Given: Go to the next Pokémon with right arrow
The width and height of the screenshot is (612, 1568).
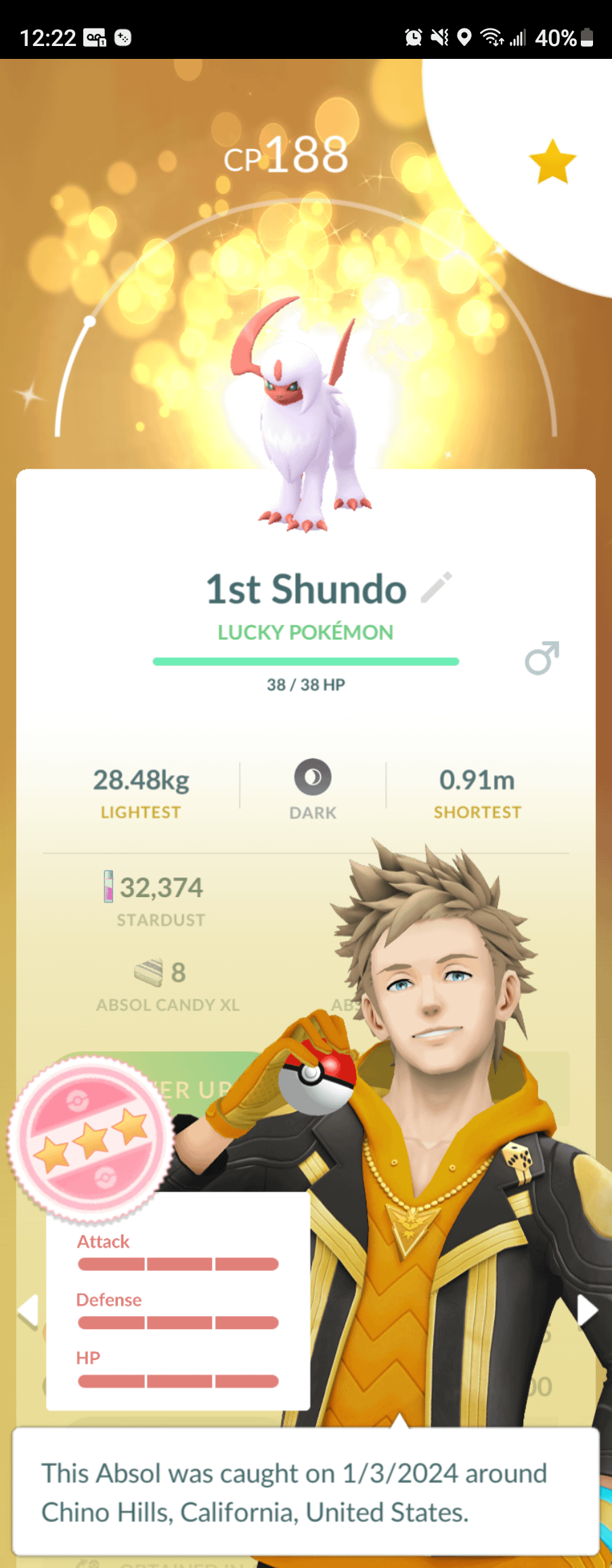Looking at the screenshot, I should [x=586, y=1310].
